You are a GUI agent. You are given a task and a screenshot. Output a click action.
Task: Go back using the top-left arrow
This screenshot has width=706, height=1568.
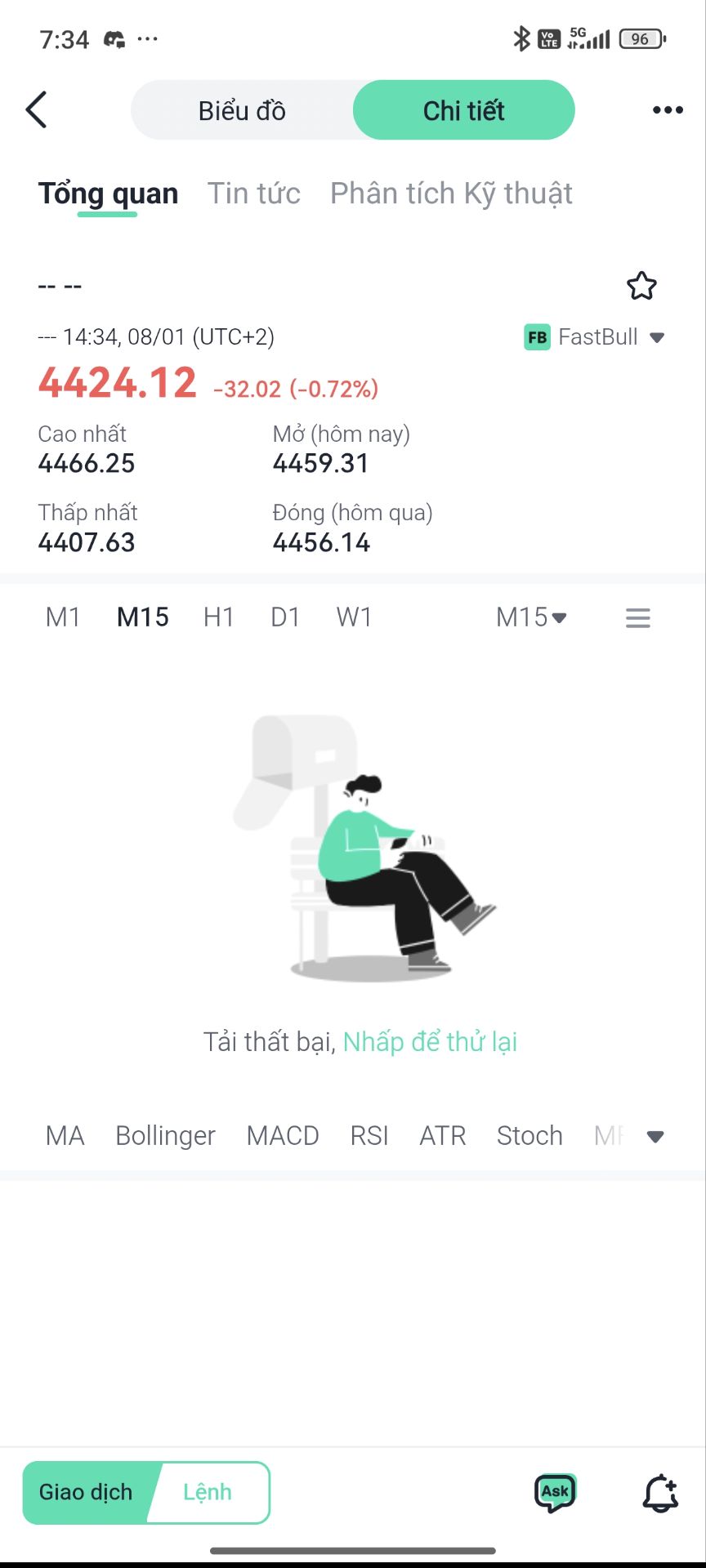[x=37, y=109]
